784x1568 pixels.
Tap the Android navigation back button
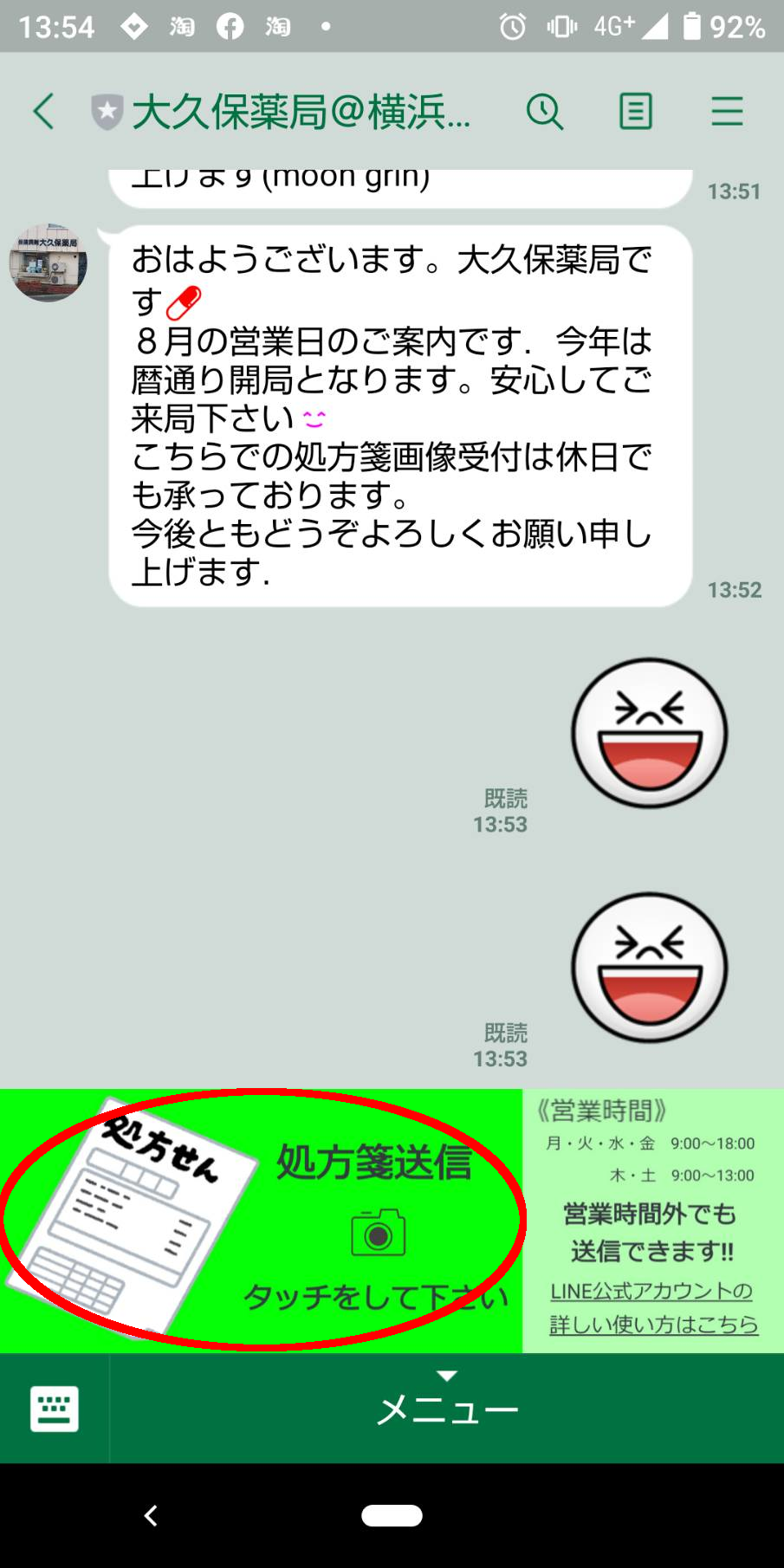click(150, 1515)
